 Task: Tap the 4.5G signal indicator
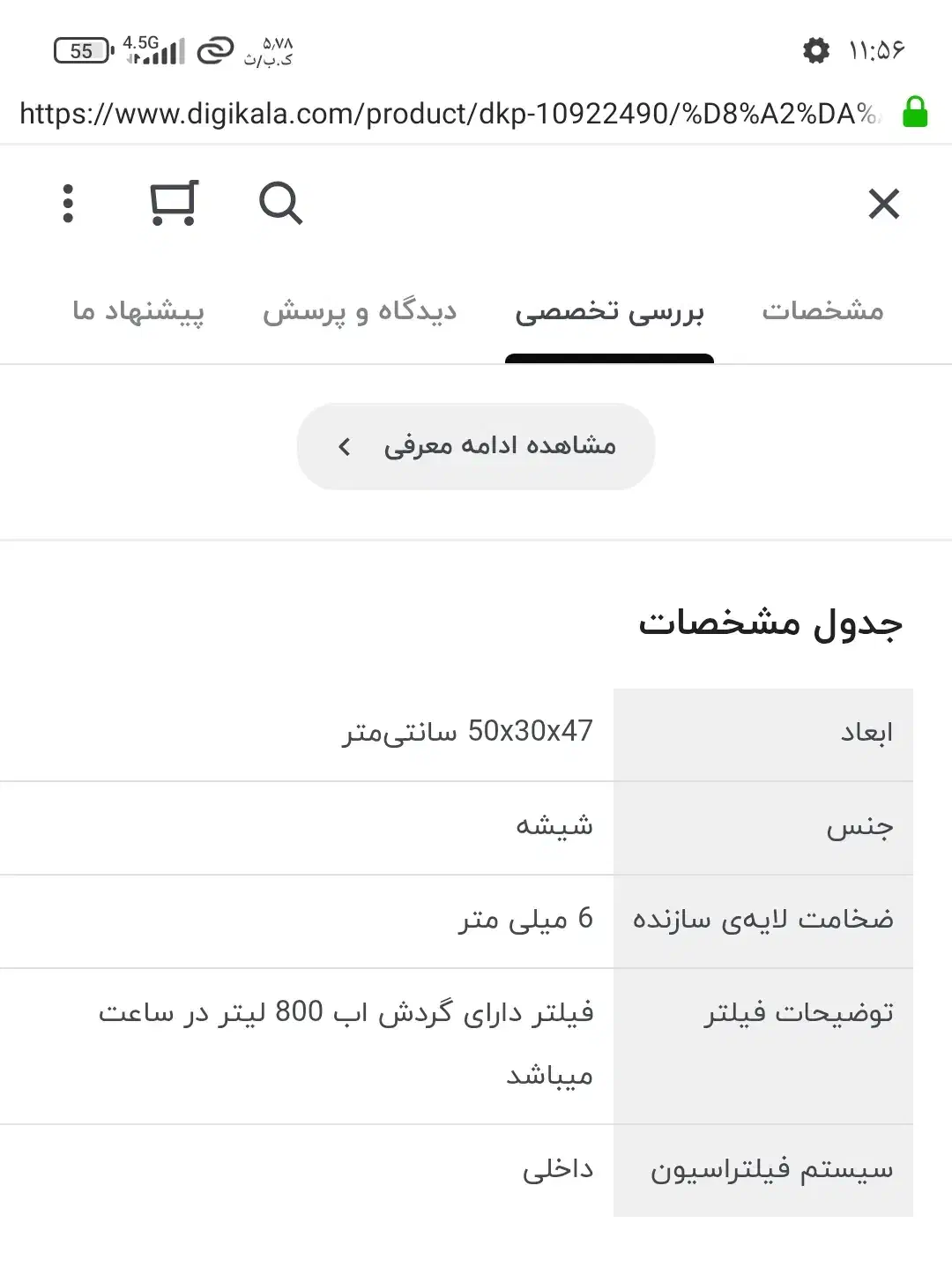154,50
